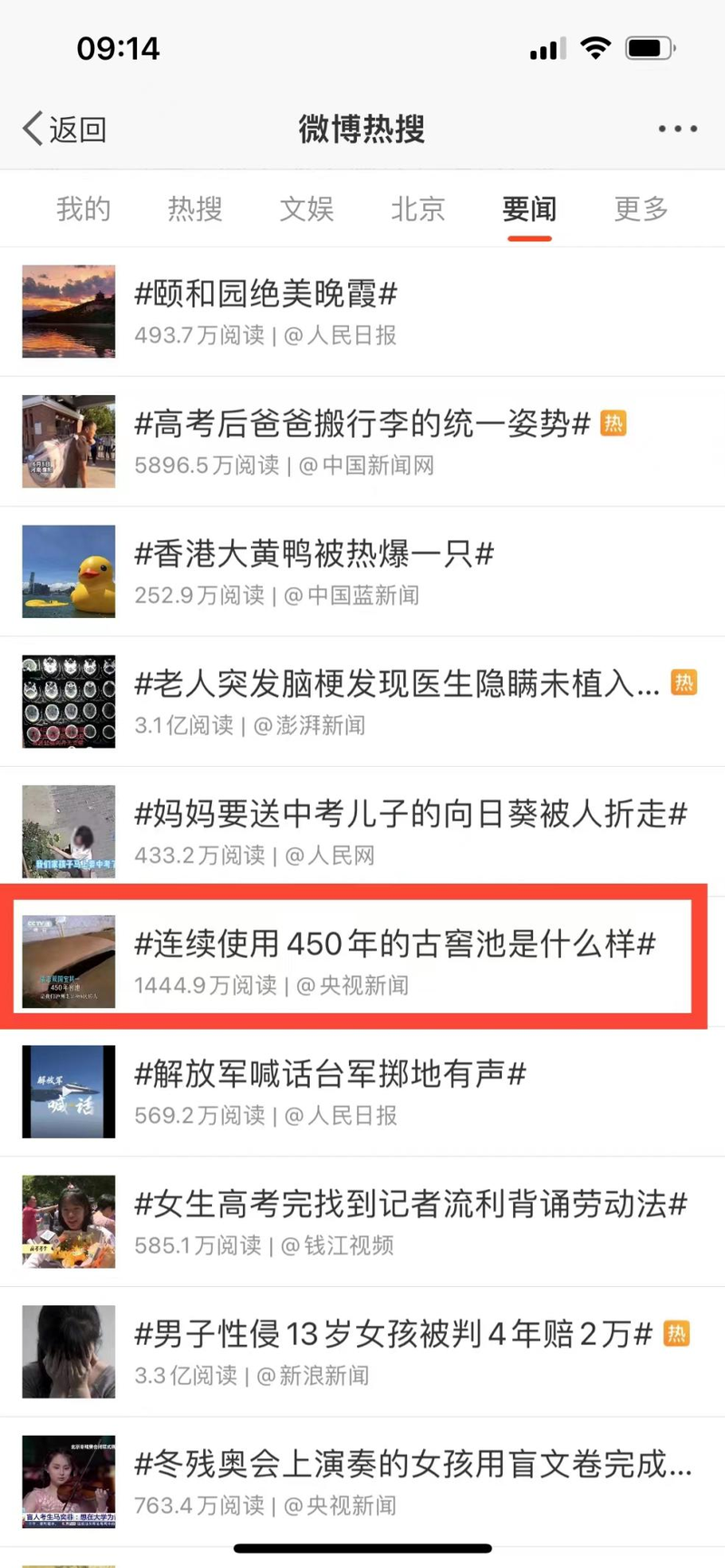Switch to the 热搜 tab
This screenshot has width=725, height=1568.
click(195, 209)
